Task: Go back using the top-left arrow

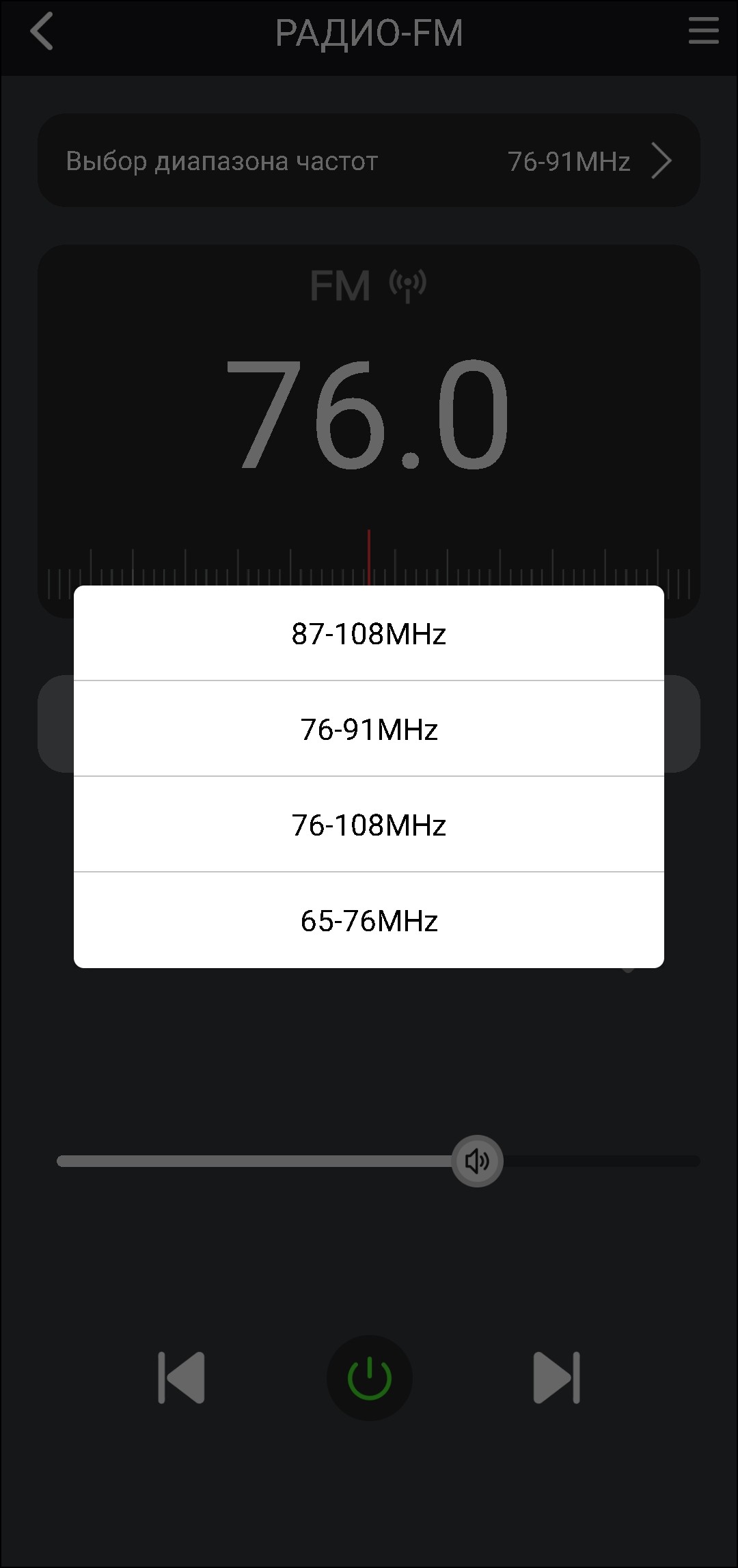Action: click(42, 32)
